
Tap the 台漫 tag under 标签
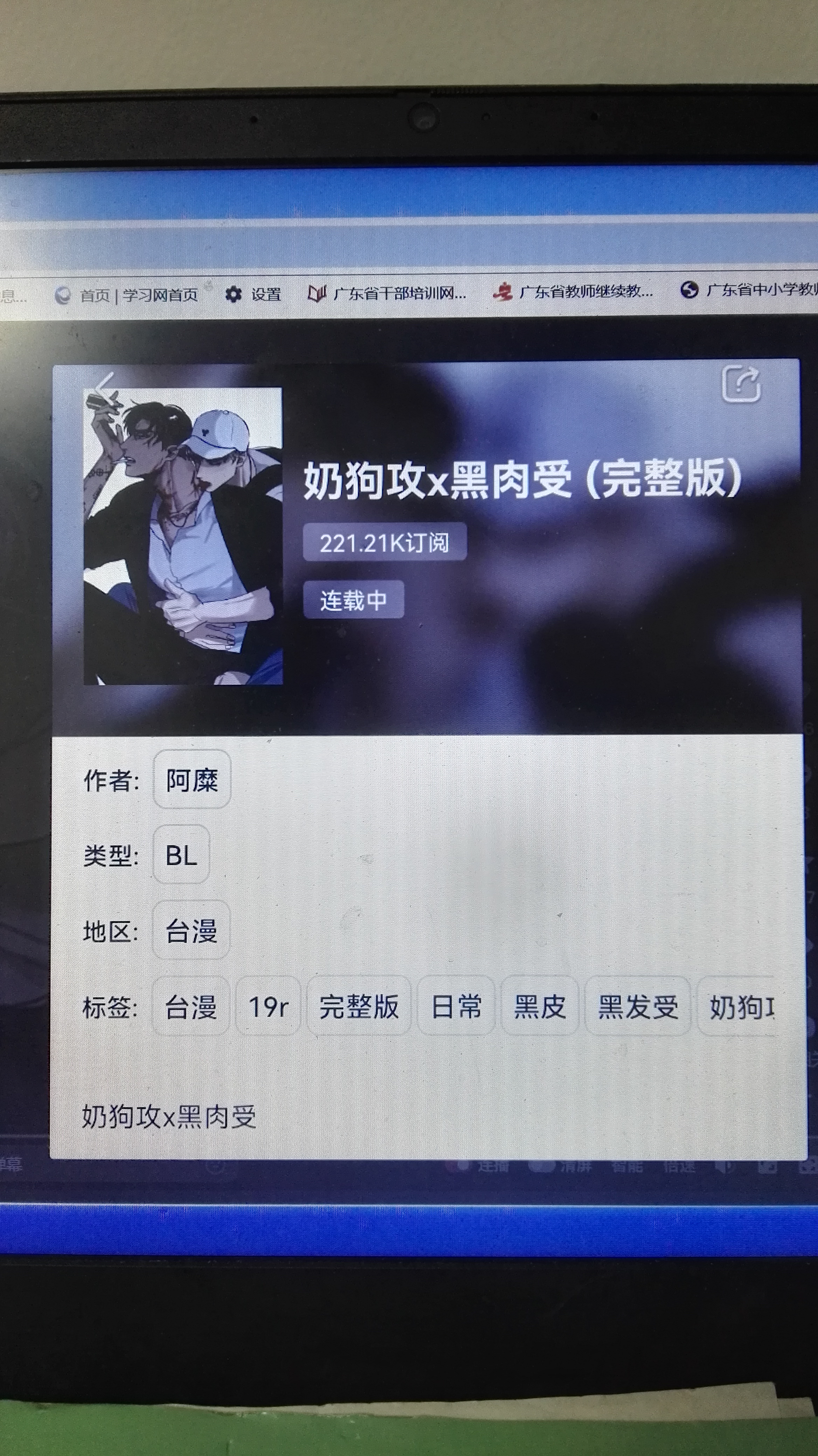pyautogui.click(x=190, y=1007)
